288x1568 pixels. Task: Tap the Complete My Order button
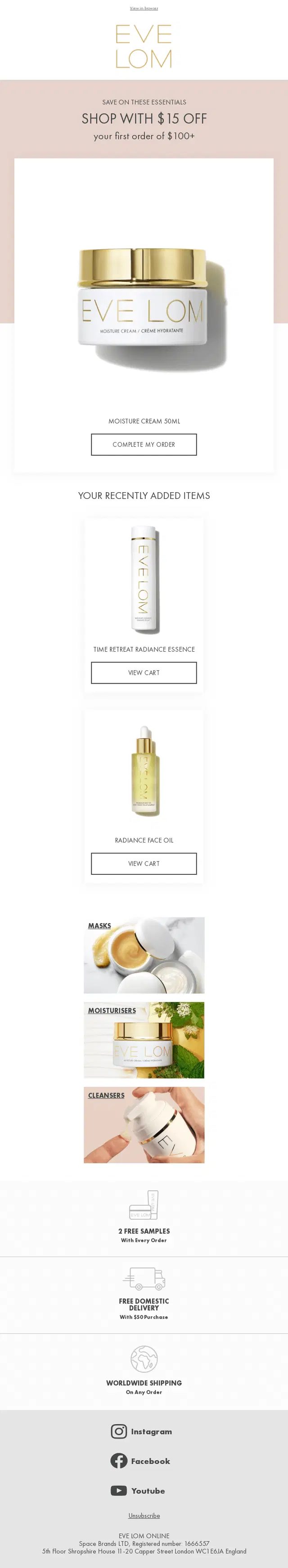click(x=144, y=444)
